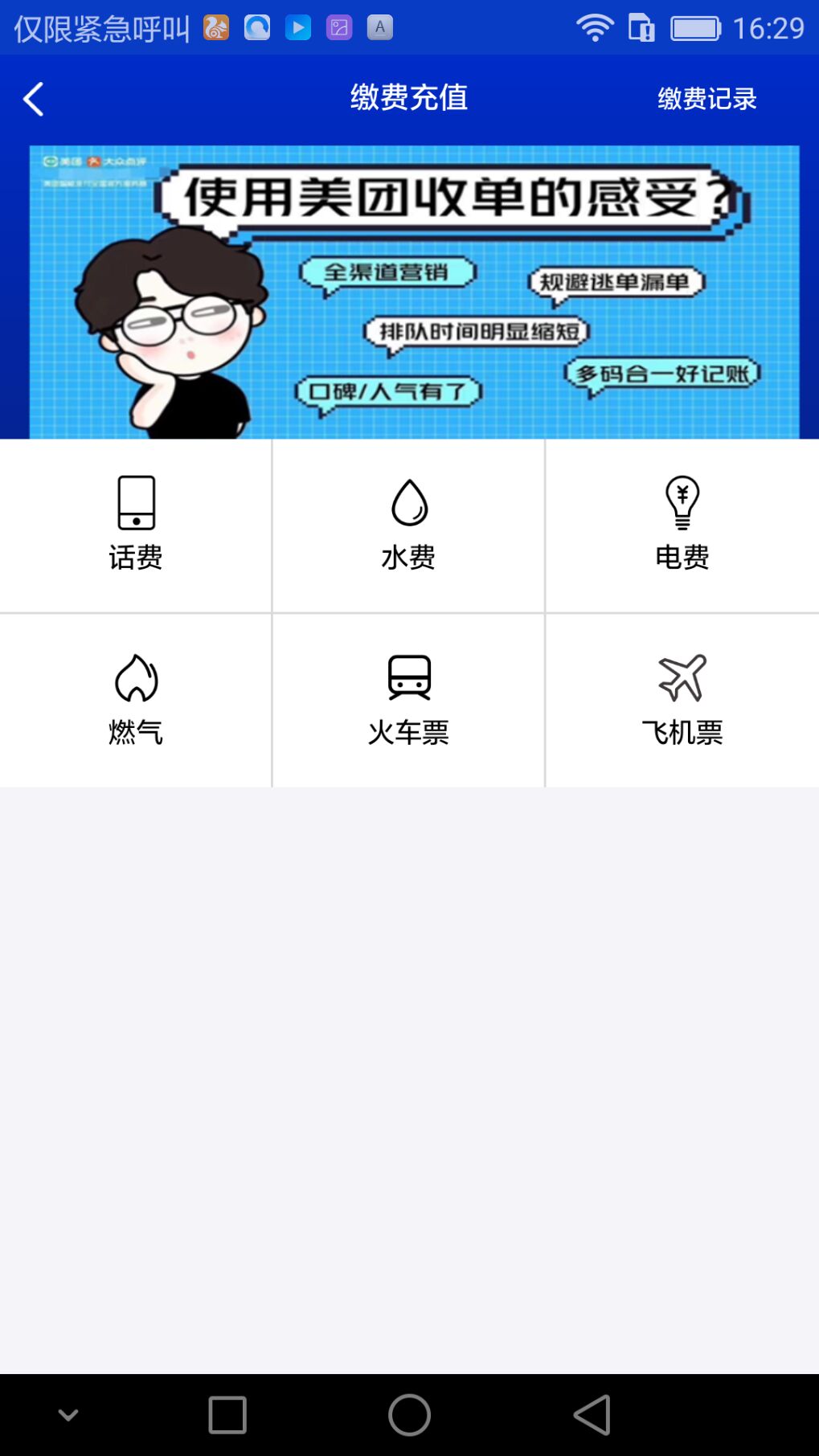Image resolution: width=819 pixels, height=1456 pixels.
Task: Click the train icon above 火车票
Action: [x=409, y=677]
